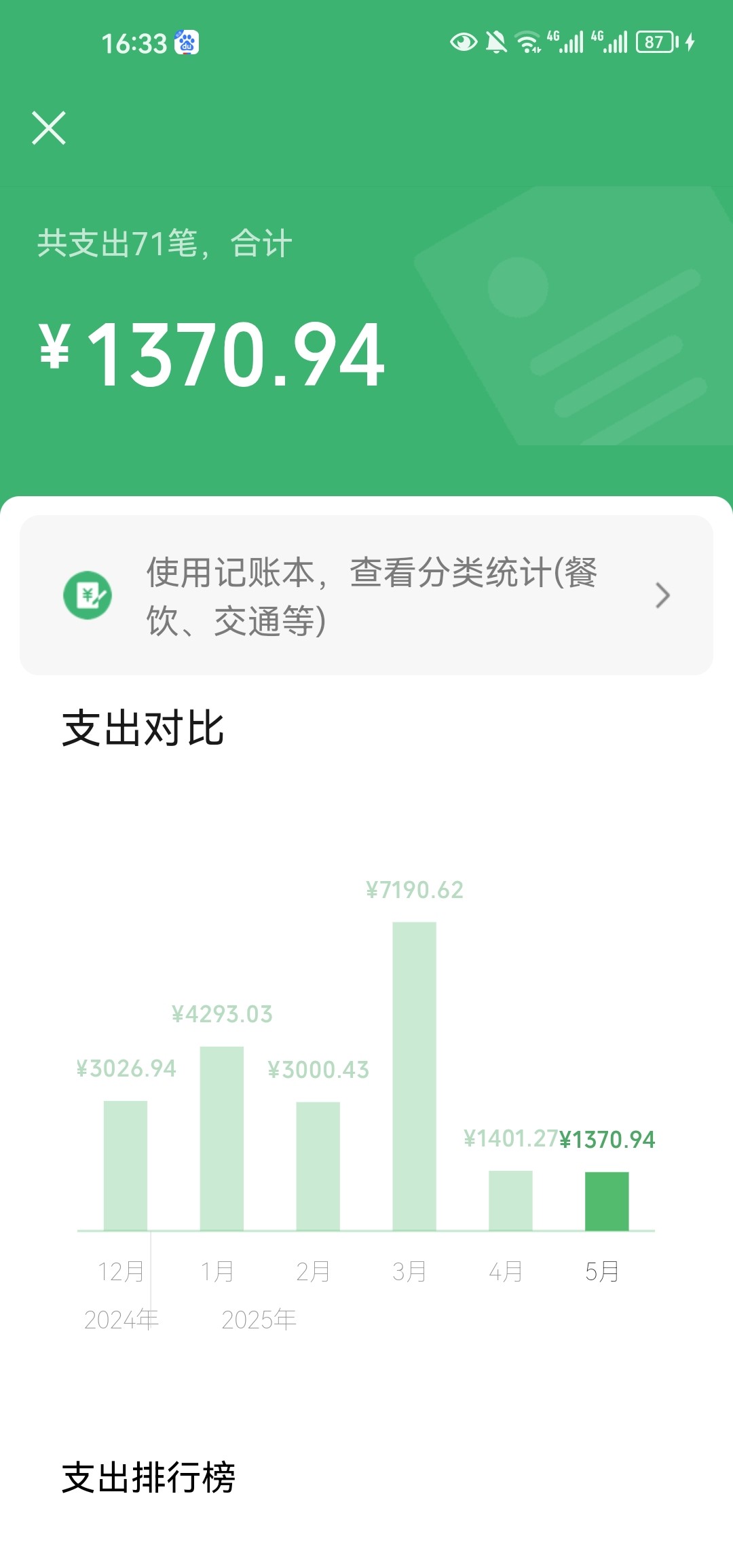
Task: Select the 3月 bar in the chart
Action: point(414,1076)
